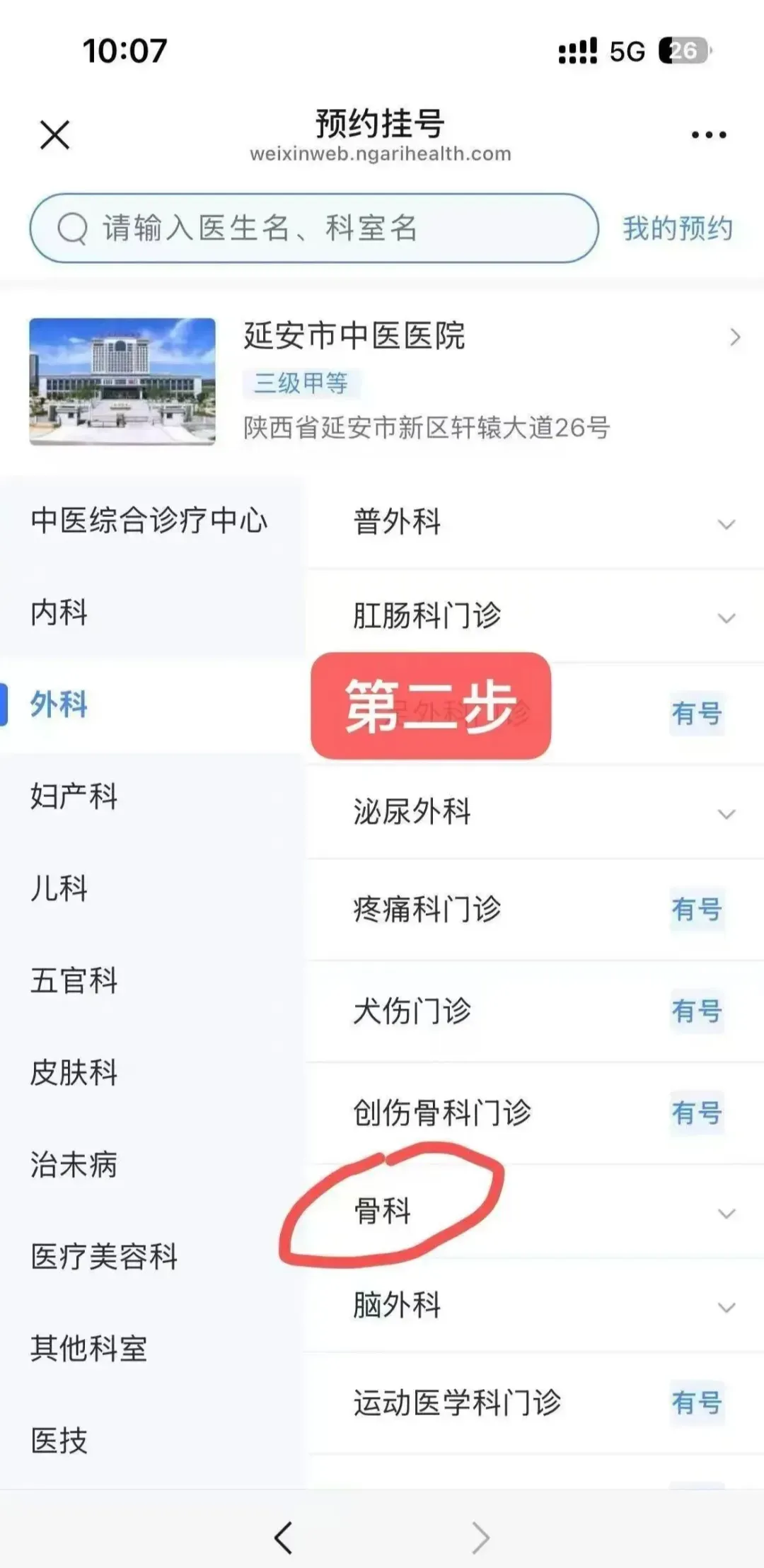Open the three-dot overflow menu
764x1568 pixels.
(709, 134)
